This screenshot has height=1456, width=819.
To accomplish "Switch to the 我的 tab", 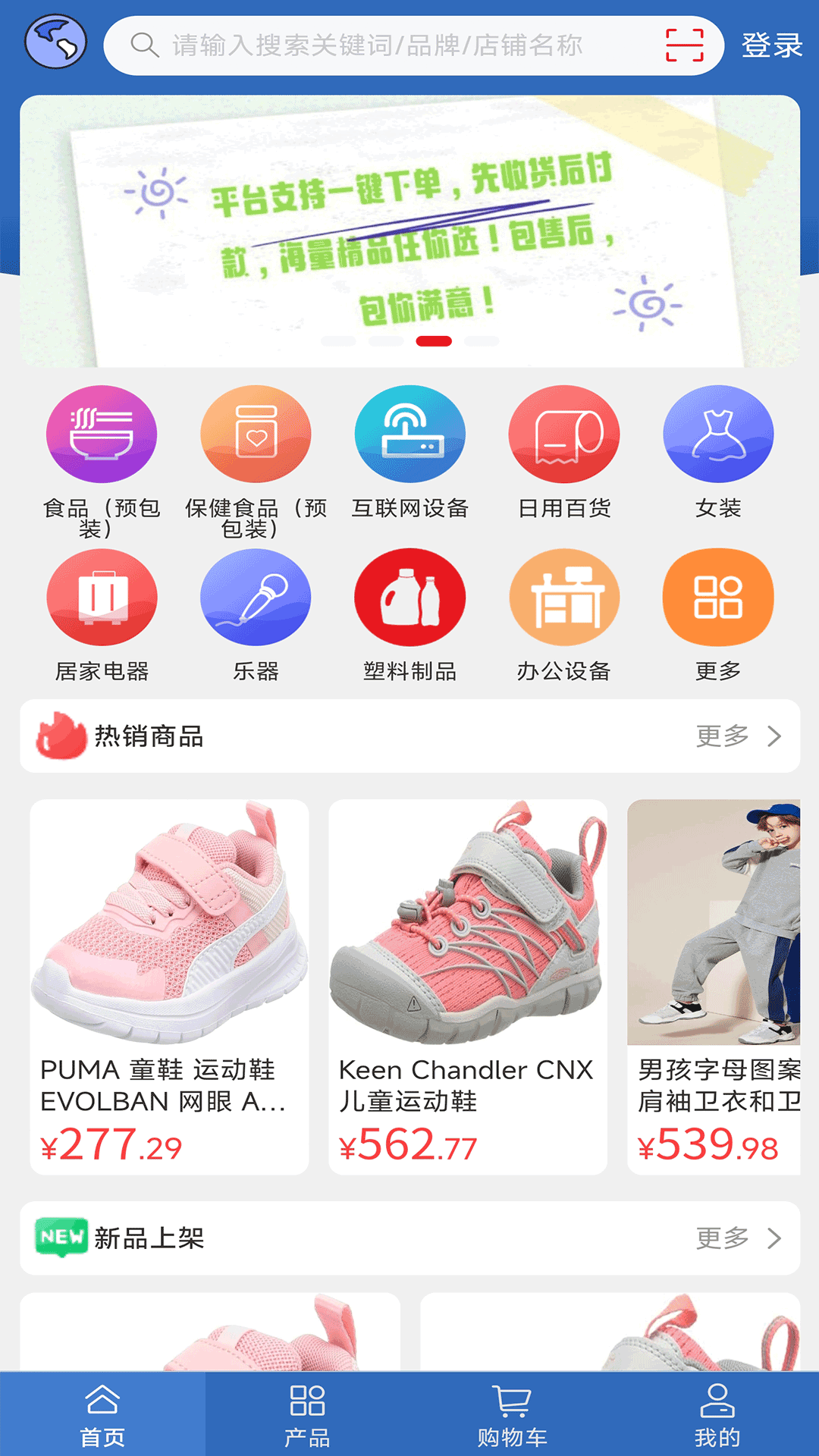I will click(717, 1414).
